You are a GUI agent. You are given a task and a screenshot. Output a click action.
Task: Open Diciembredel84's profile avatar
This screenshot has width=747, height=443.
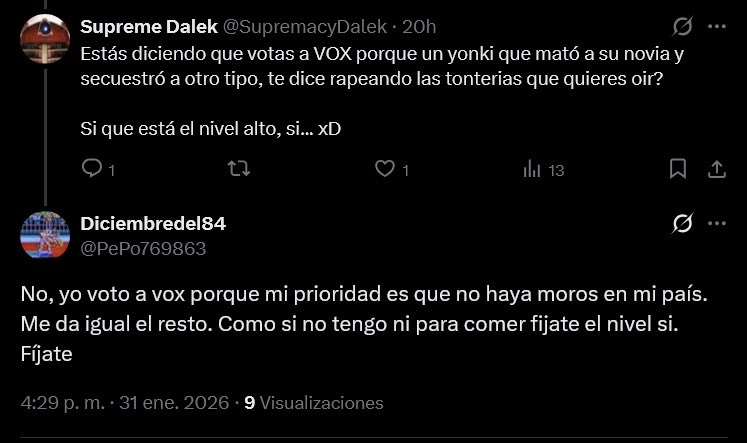click(x=45, y=236)
